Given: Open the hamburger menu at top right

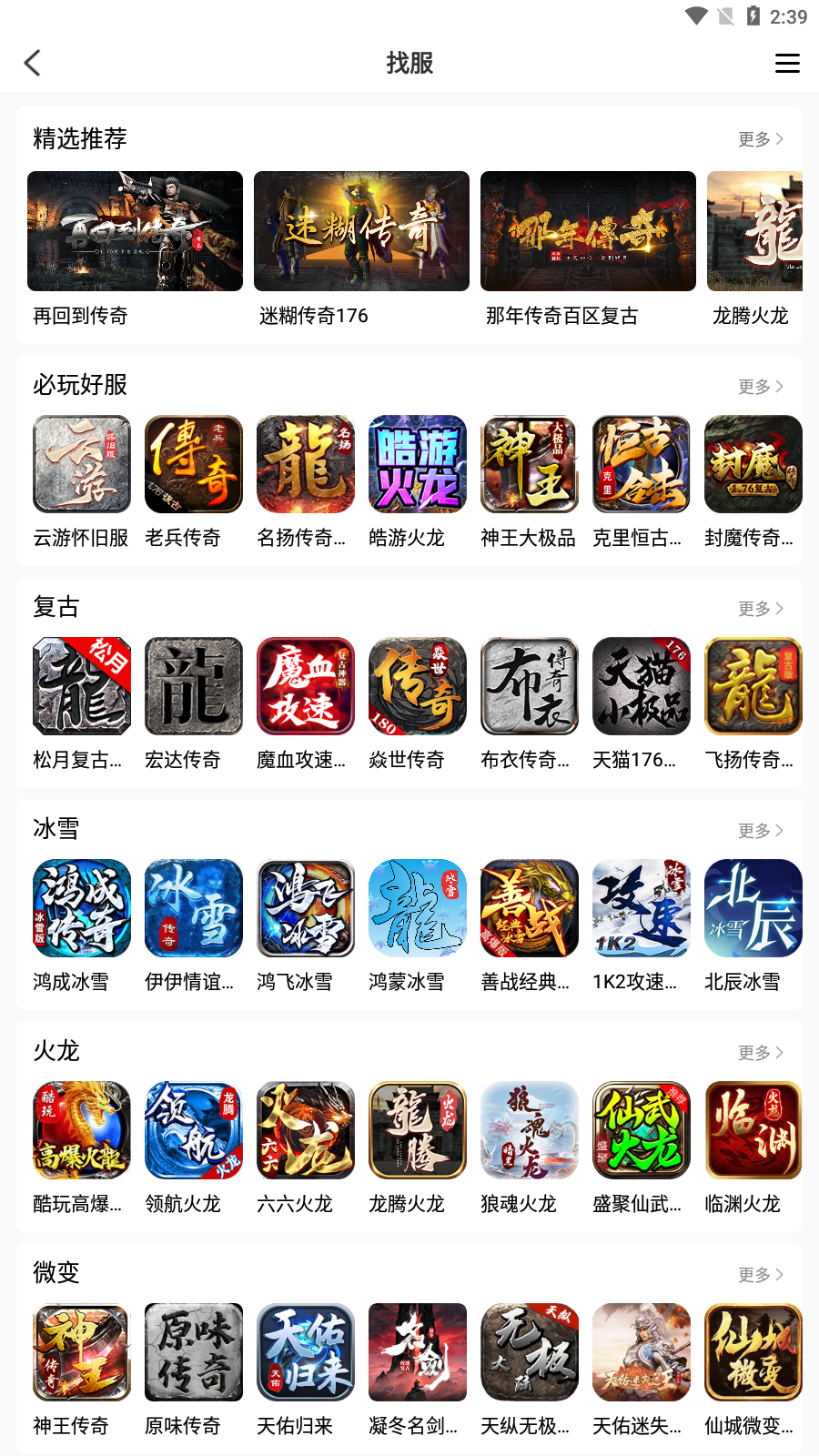Looking at the screenshot, I should click(x=786, y=63).
